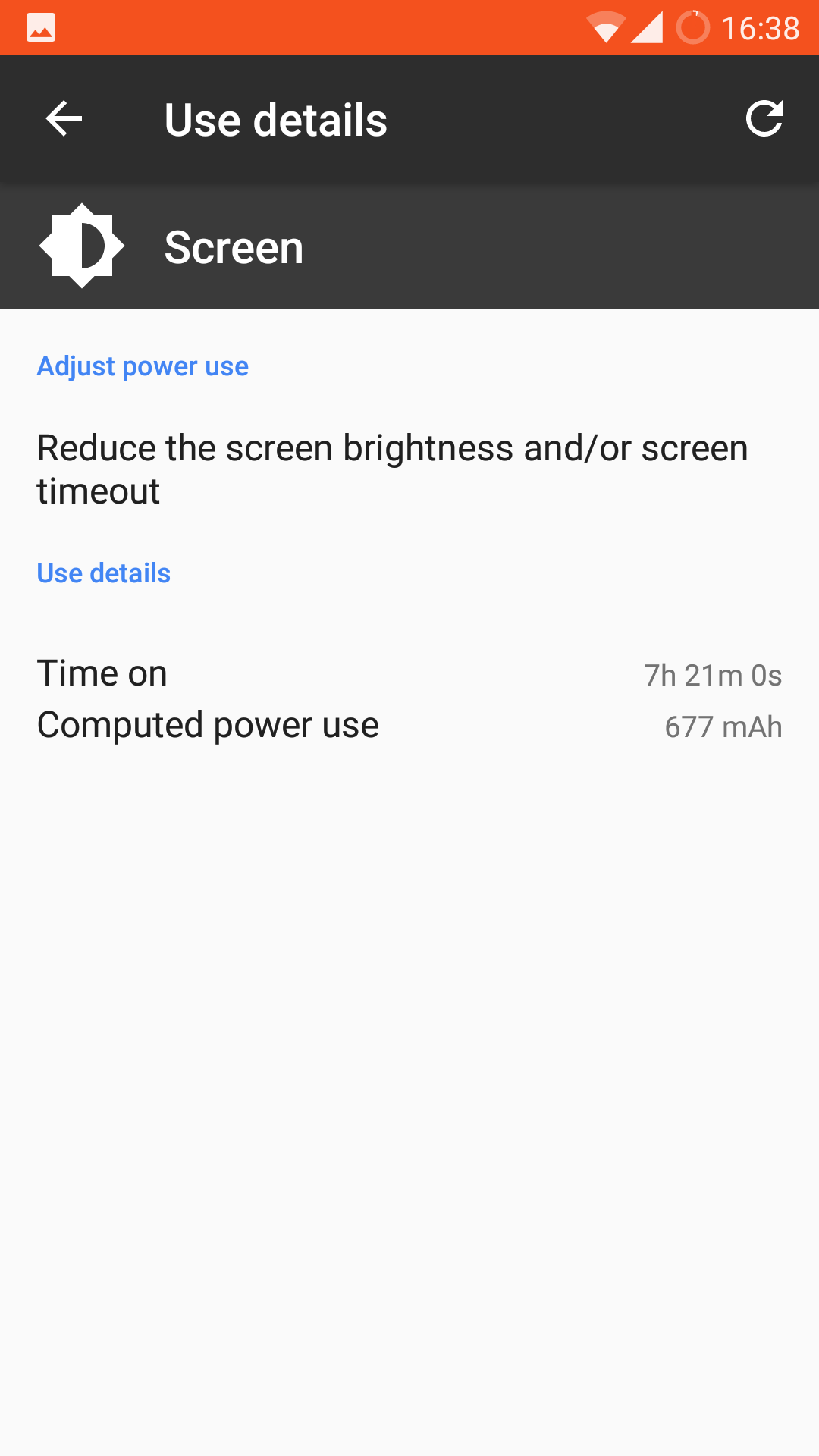Go back from Use details

pyautogui.click(x=64, y=119)
